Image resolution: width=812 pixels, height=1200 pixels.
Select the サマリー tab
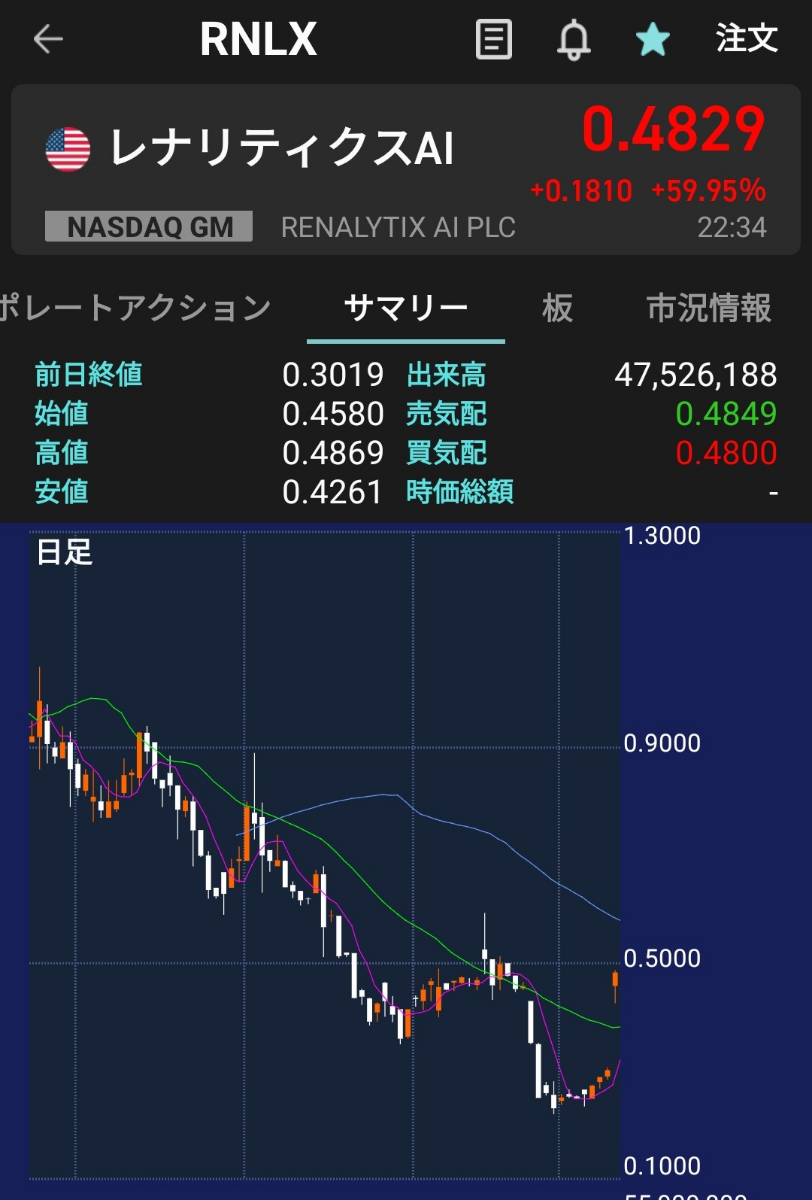[405, 308]
